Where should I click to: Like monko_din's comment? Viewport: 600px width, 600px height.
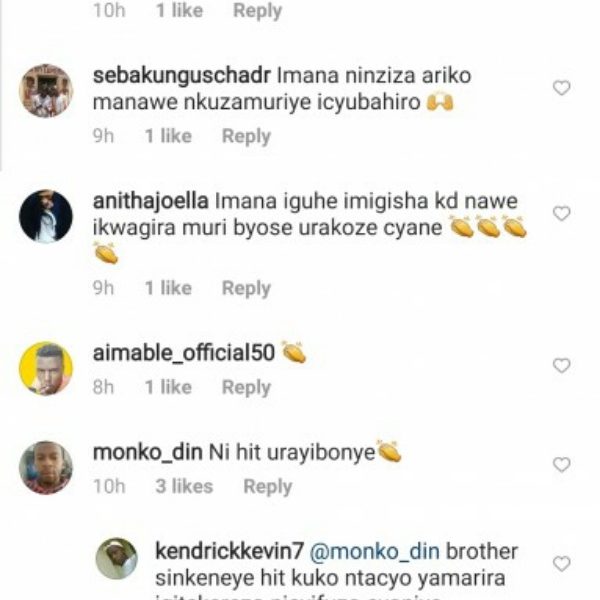(x=562, y=464)
